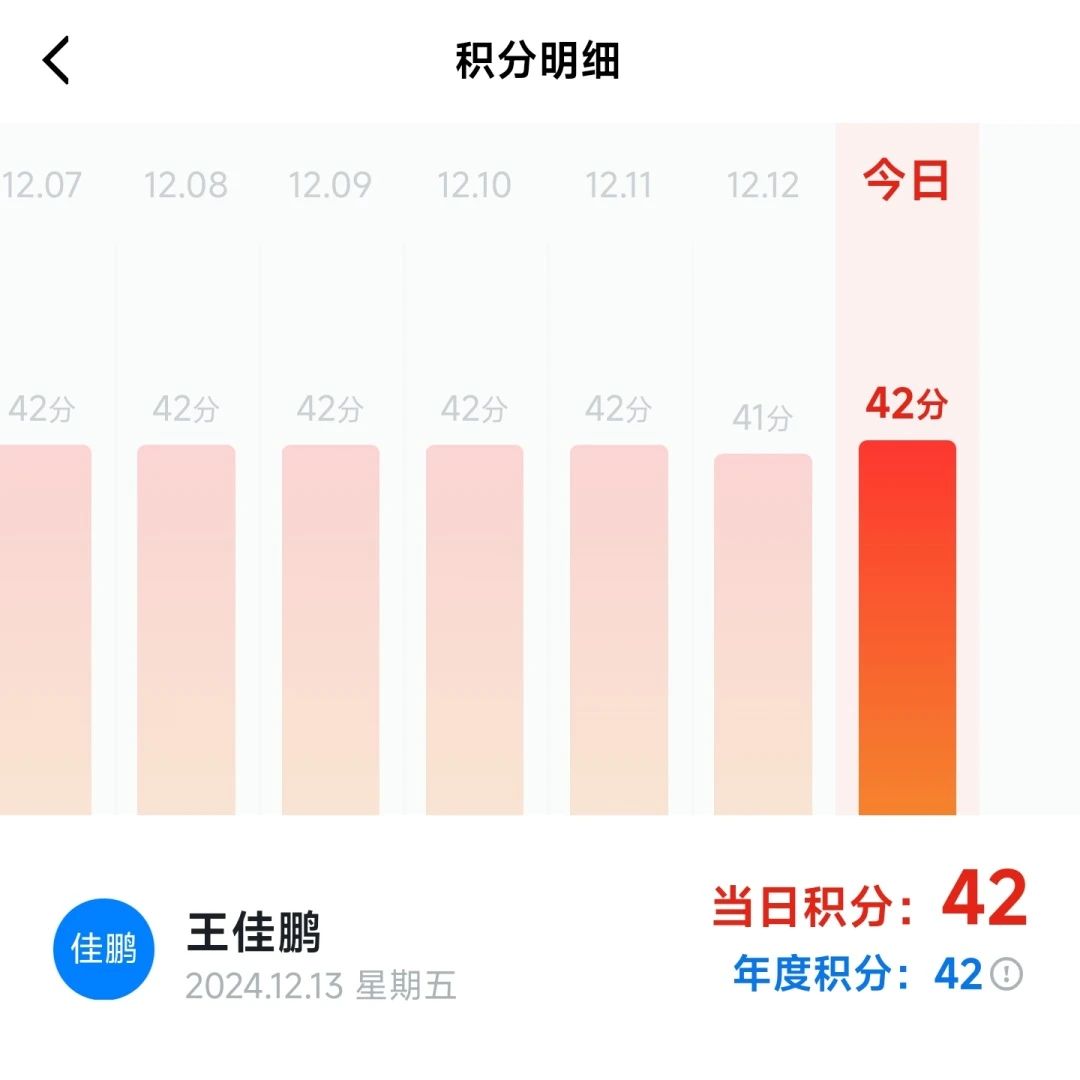Go back from 积分明细 page
Screen dimensions: 1080x1080
(56, 60)
